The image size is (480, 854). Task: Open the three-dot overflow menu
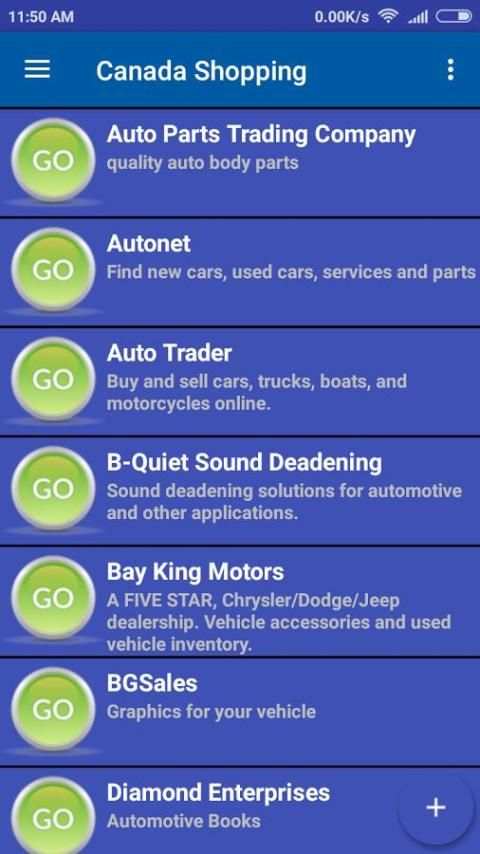450,70
